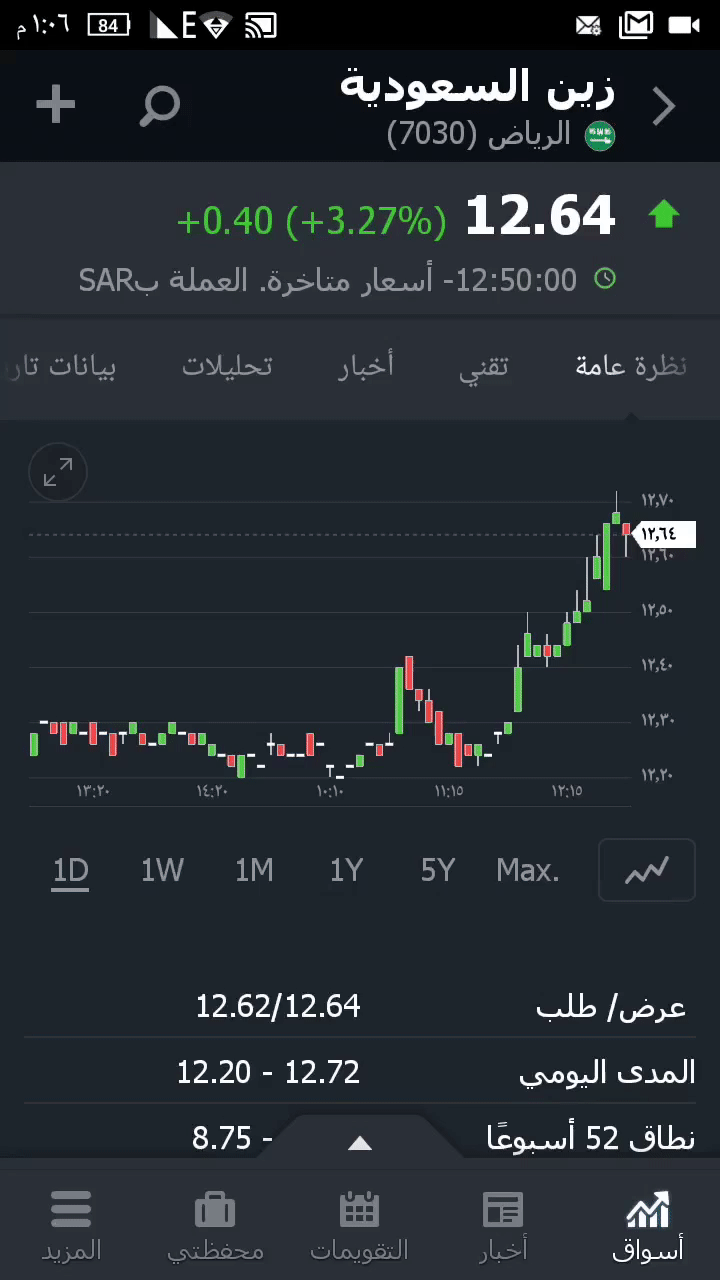Select the 1W chart range
720x1280 pixels.
(x=162, y=870)
